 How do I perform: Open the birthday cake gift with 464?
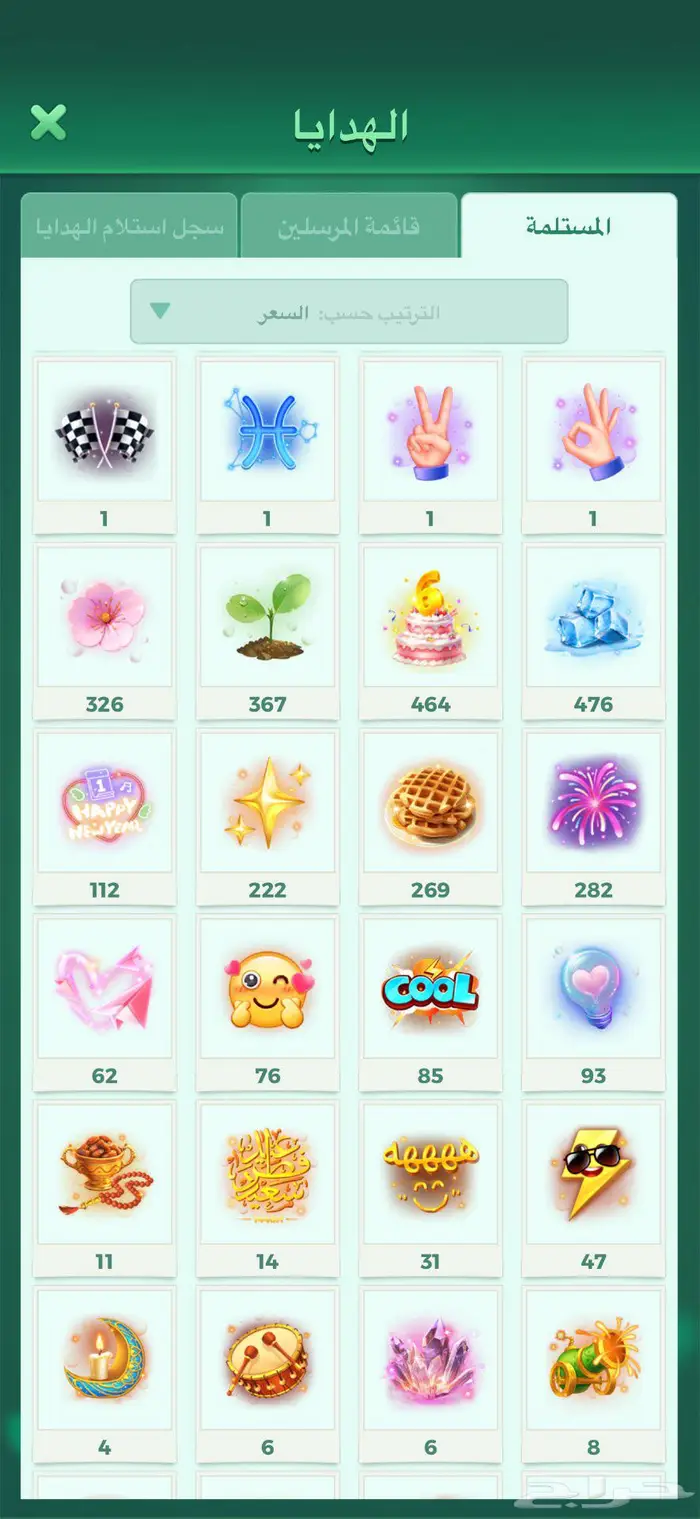430,618
